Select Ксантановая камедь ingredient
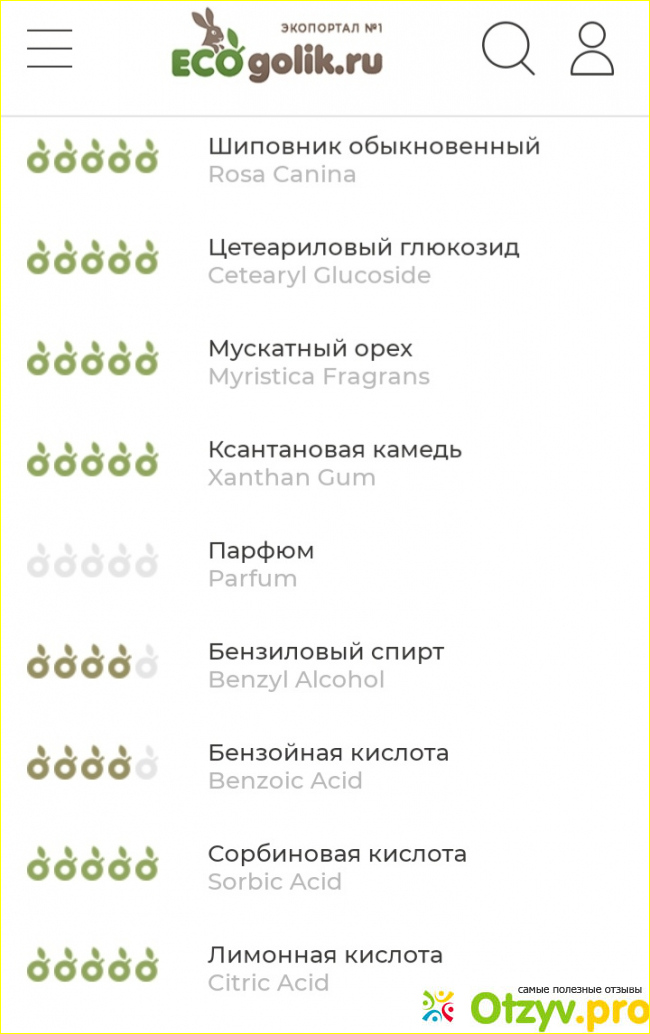 click(334, 450)
